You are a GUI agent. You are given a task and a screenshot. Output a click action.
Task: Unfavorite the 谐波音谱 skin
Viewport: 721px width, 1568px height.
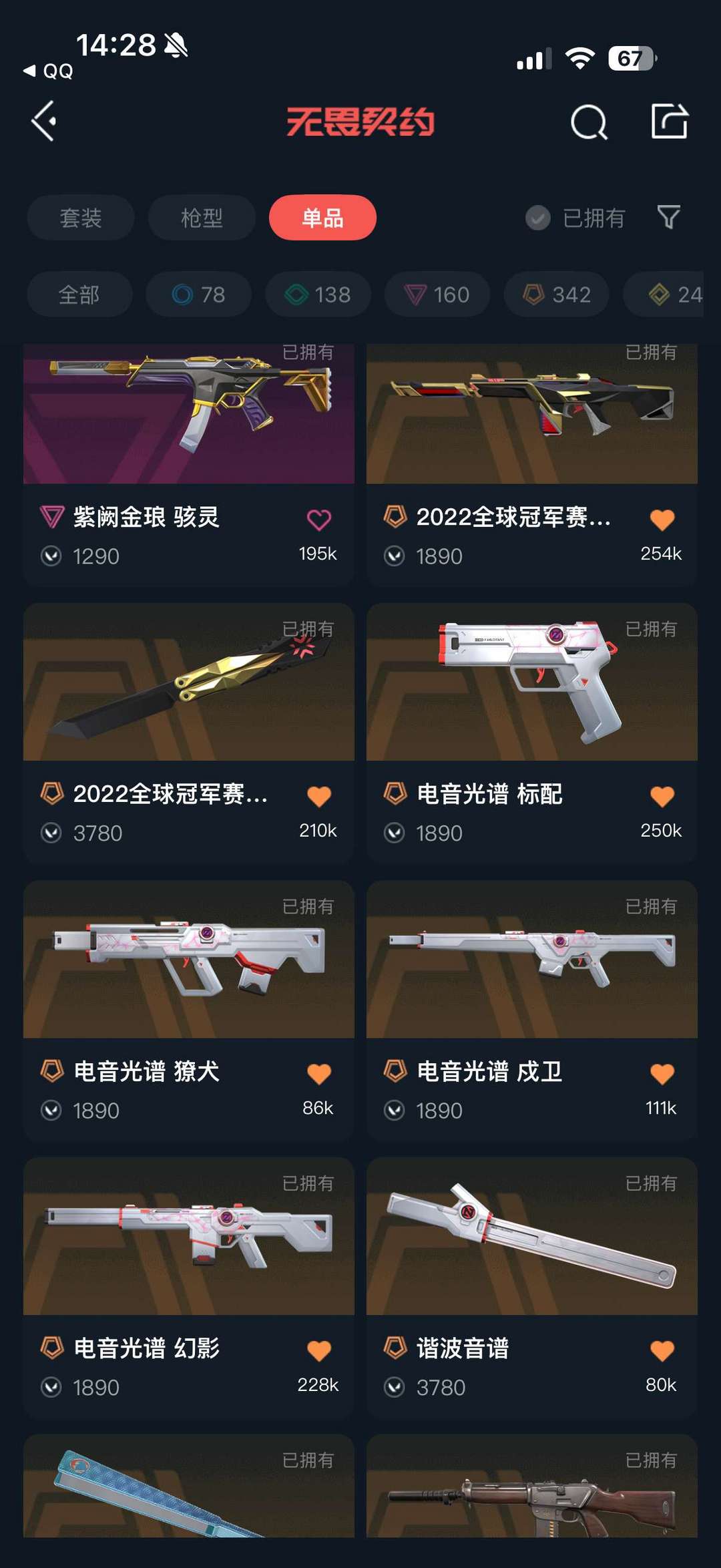662,1348
